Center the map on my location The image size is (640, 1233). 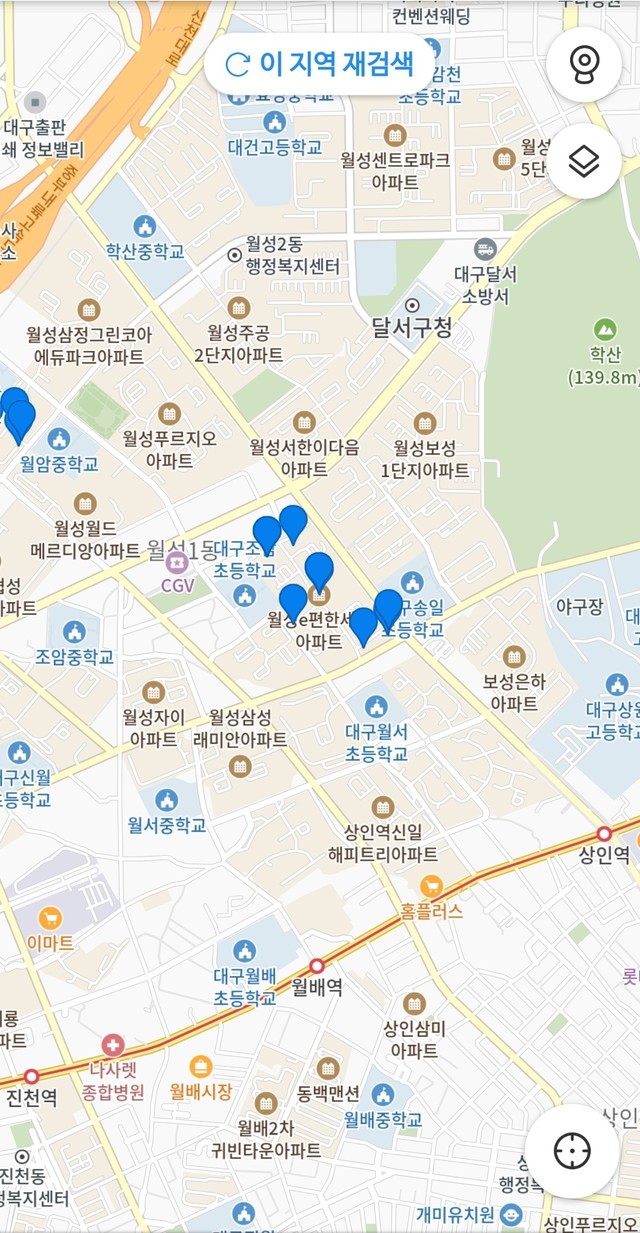(x=573, y=1151)
